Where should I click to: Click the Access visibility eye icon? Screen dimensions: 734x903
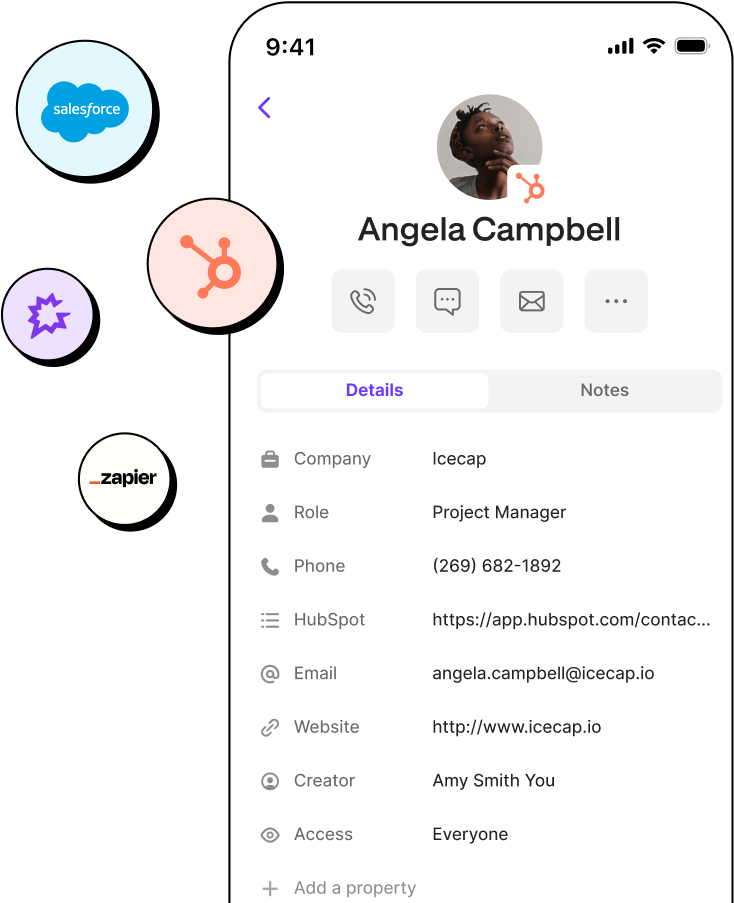(269, 834)
